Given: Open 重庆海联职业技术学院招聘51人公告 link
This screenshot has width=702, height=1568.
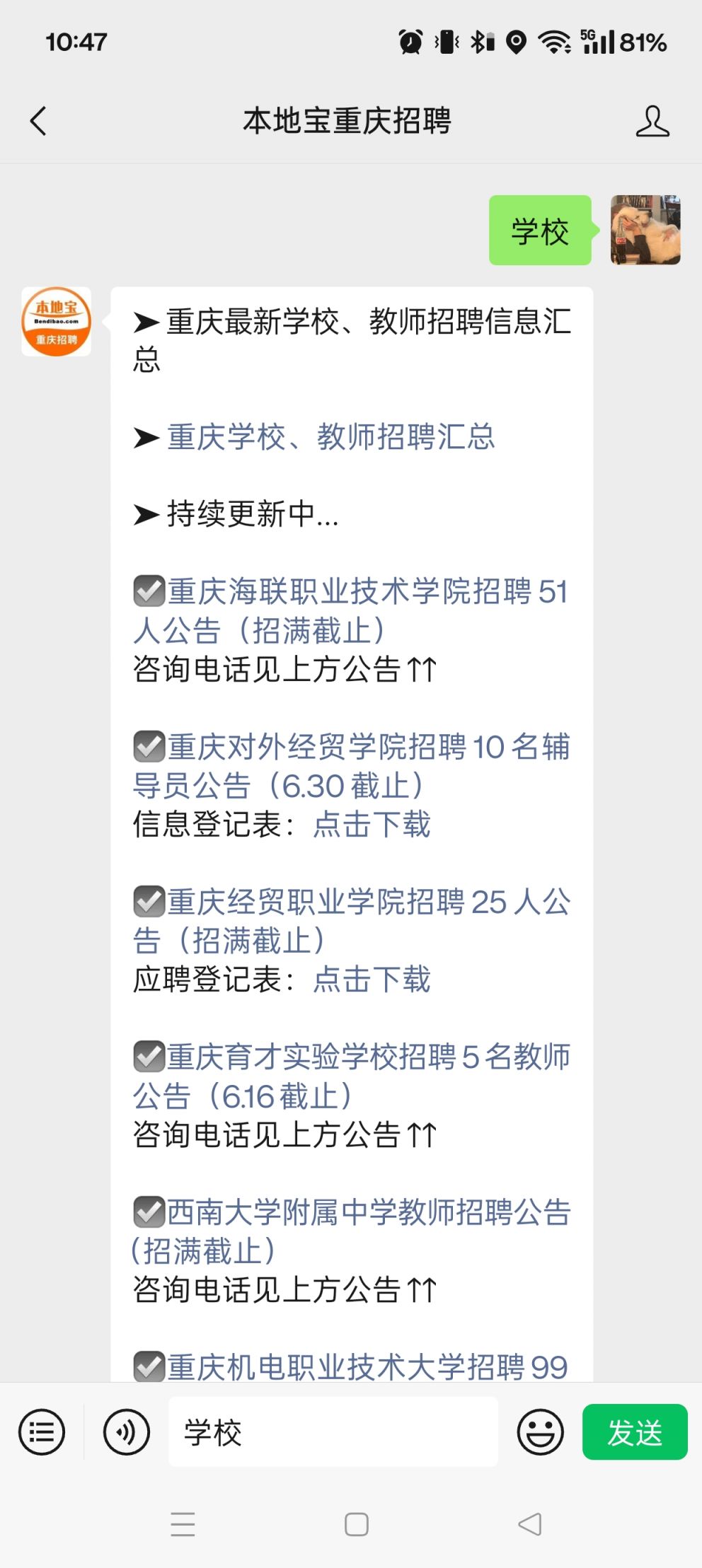Looking at the screenshot, I should coord(351,611).
